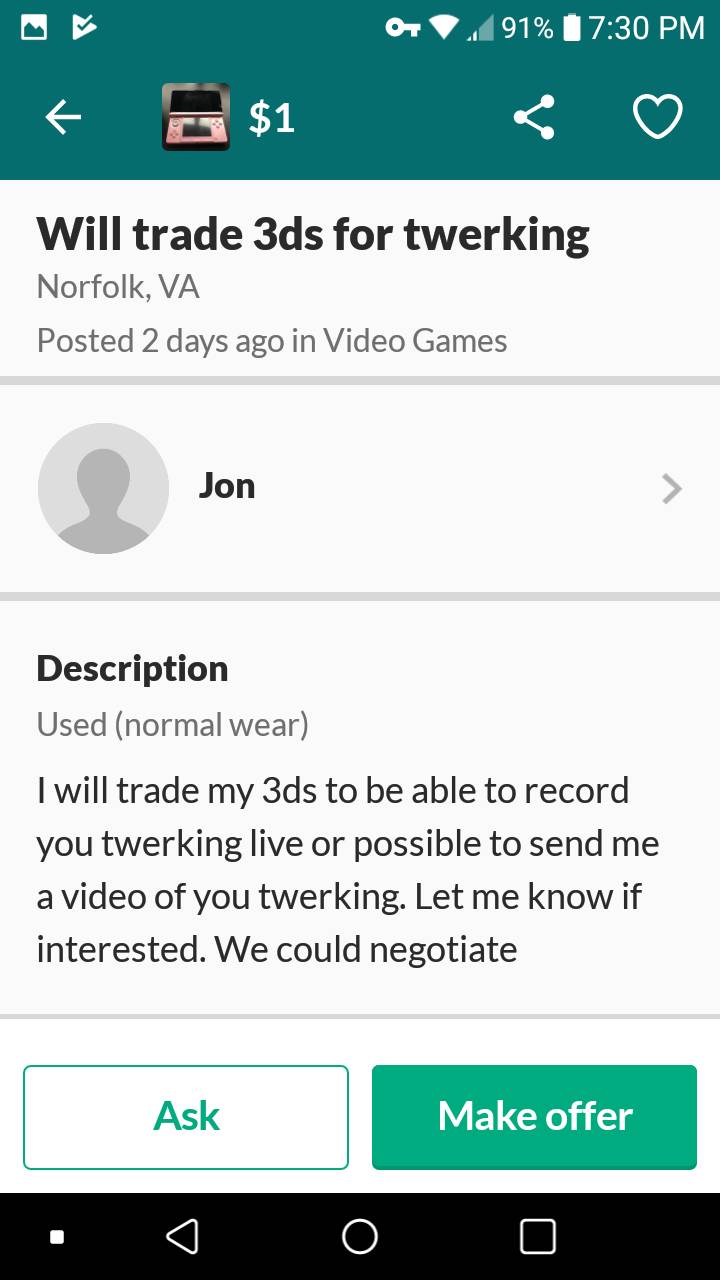Go back using the arrow in the header
Image resolution: width=720 pixels, height=1280 pixels.
(63, 116)
